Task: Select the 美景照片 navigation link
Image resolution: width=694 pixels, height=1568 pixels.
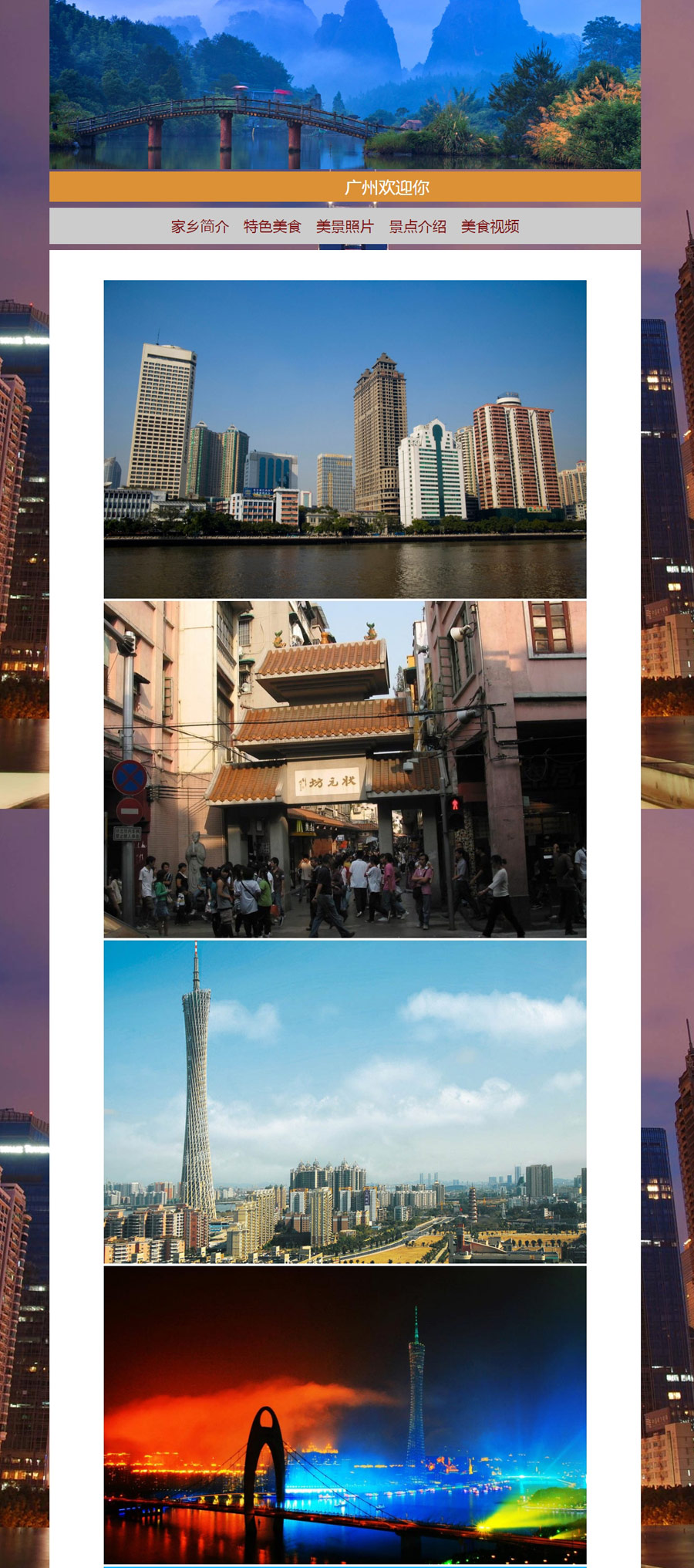Action: click(345, 226)
